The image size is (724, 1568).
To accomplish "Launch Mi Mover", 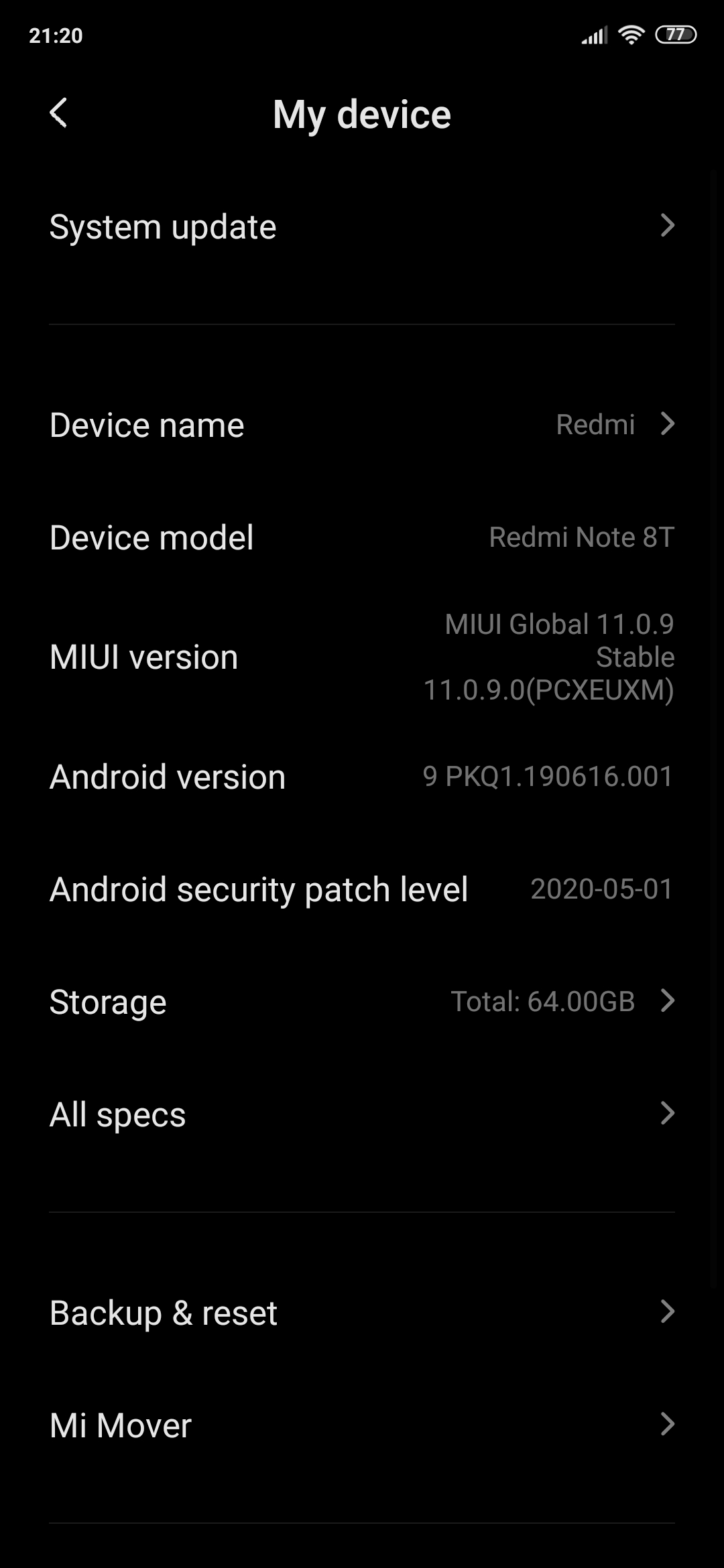I will [362, 1425].
